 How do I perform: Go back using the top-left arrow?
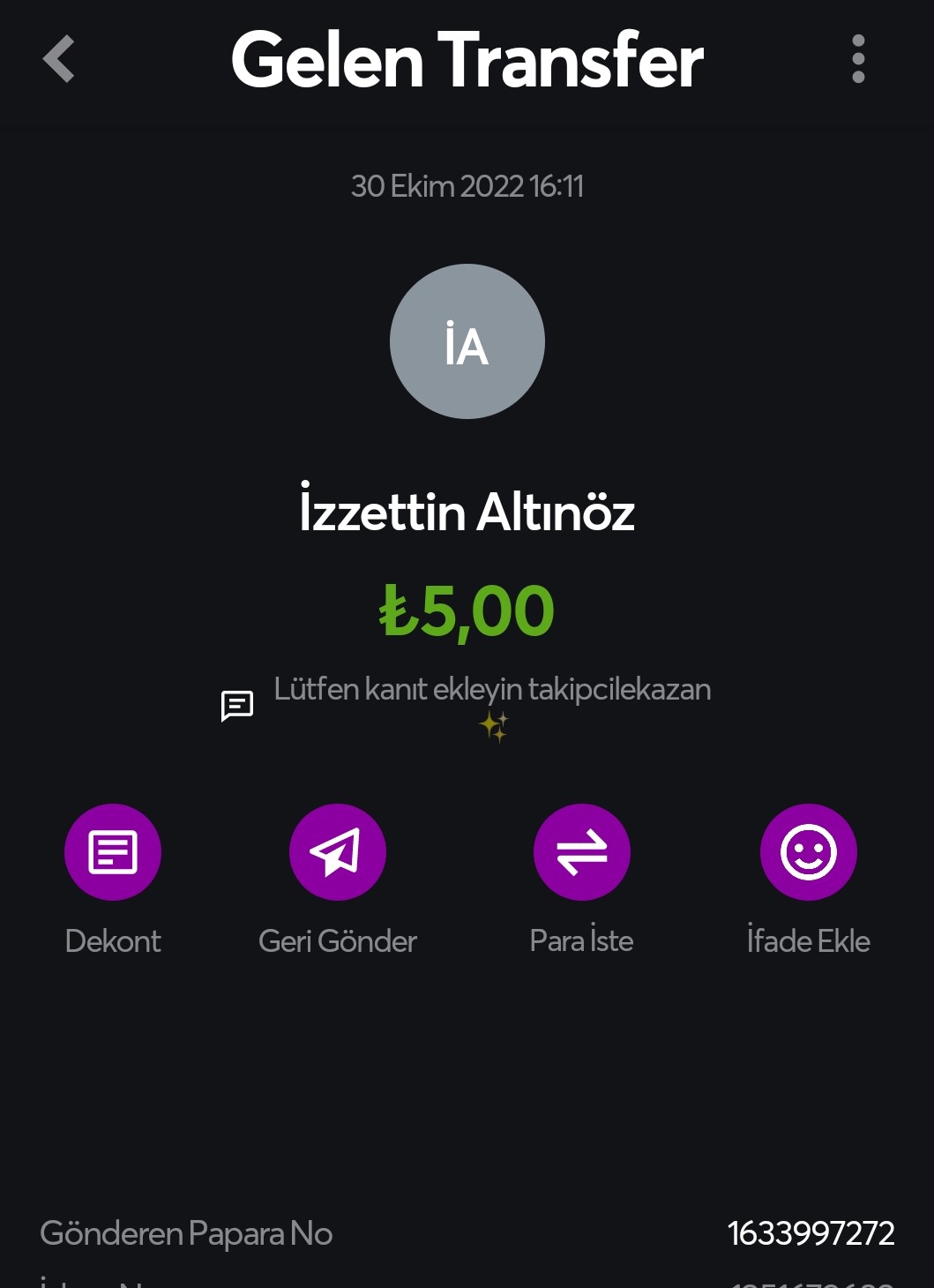(59, 59)
